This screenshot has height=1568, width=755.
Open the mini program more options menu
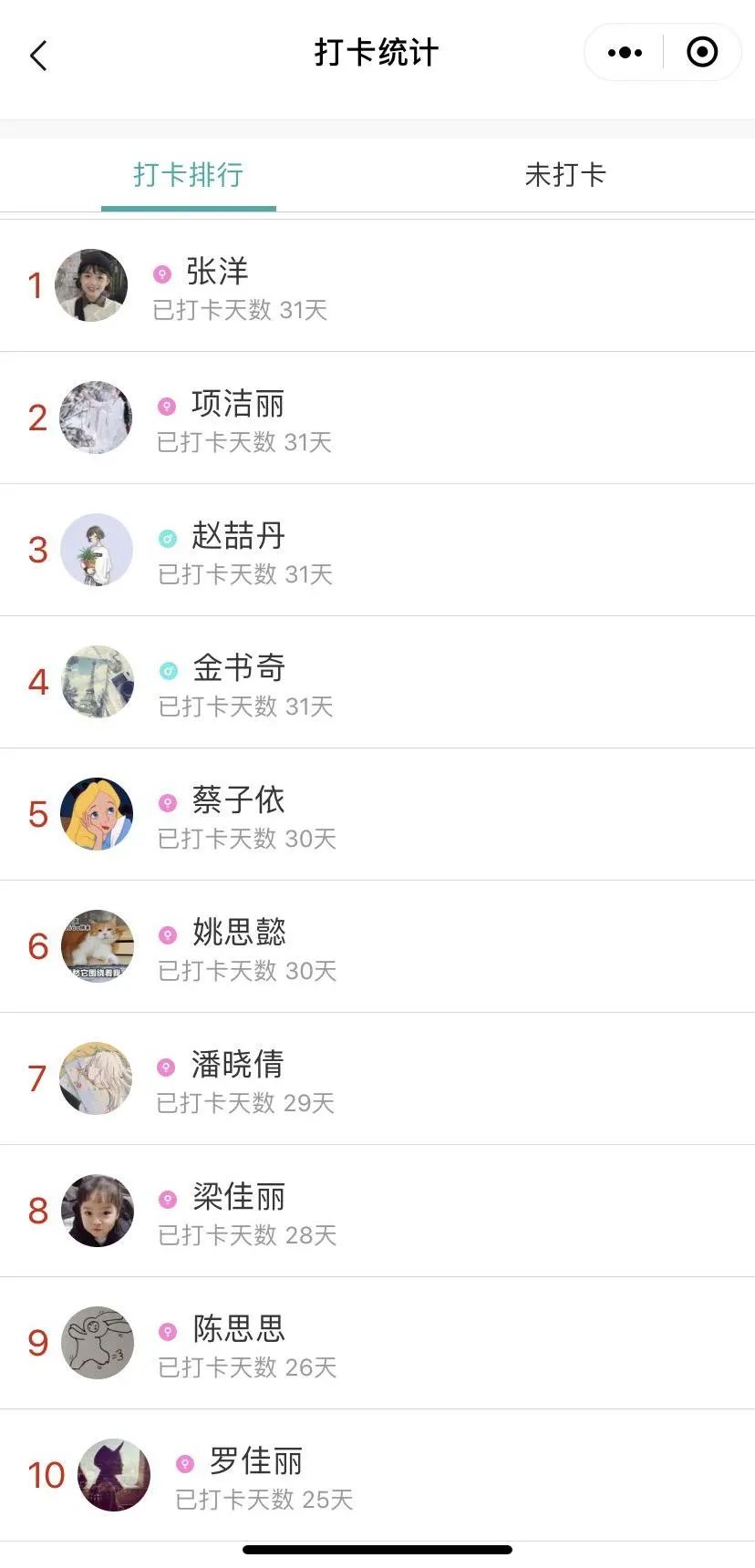click(625, 53)
